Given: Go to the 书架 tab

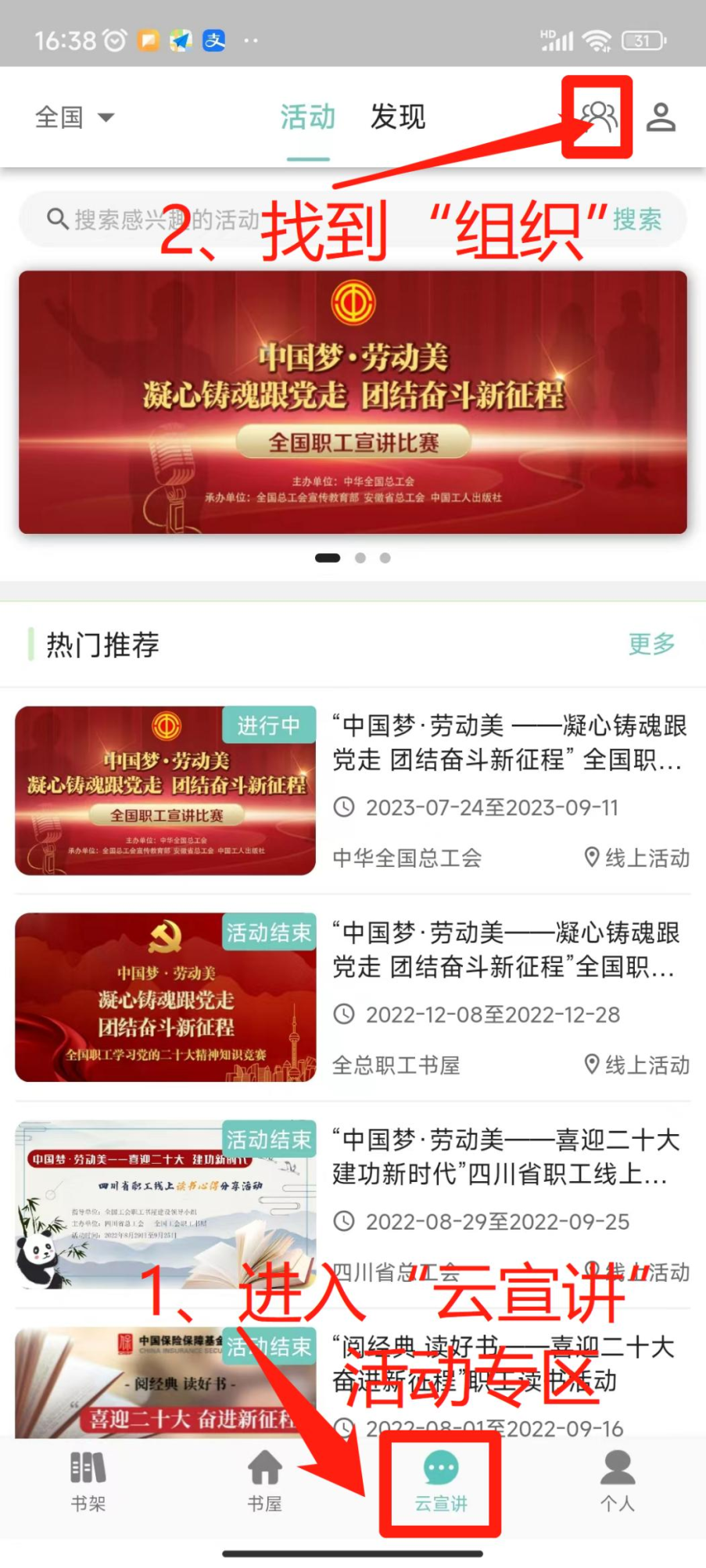Looking at the screenshot, I should (x=88, y=1482).
